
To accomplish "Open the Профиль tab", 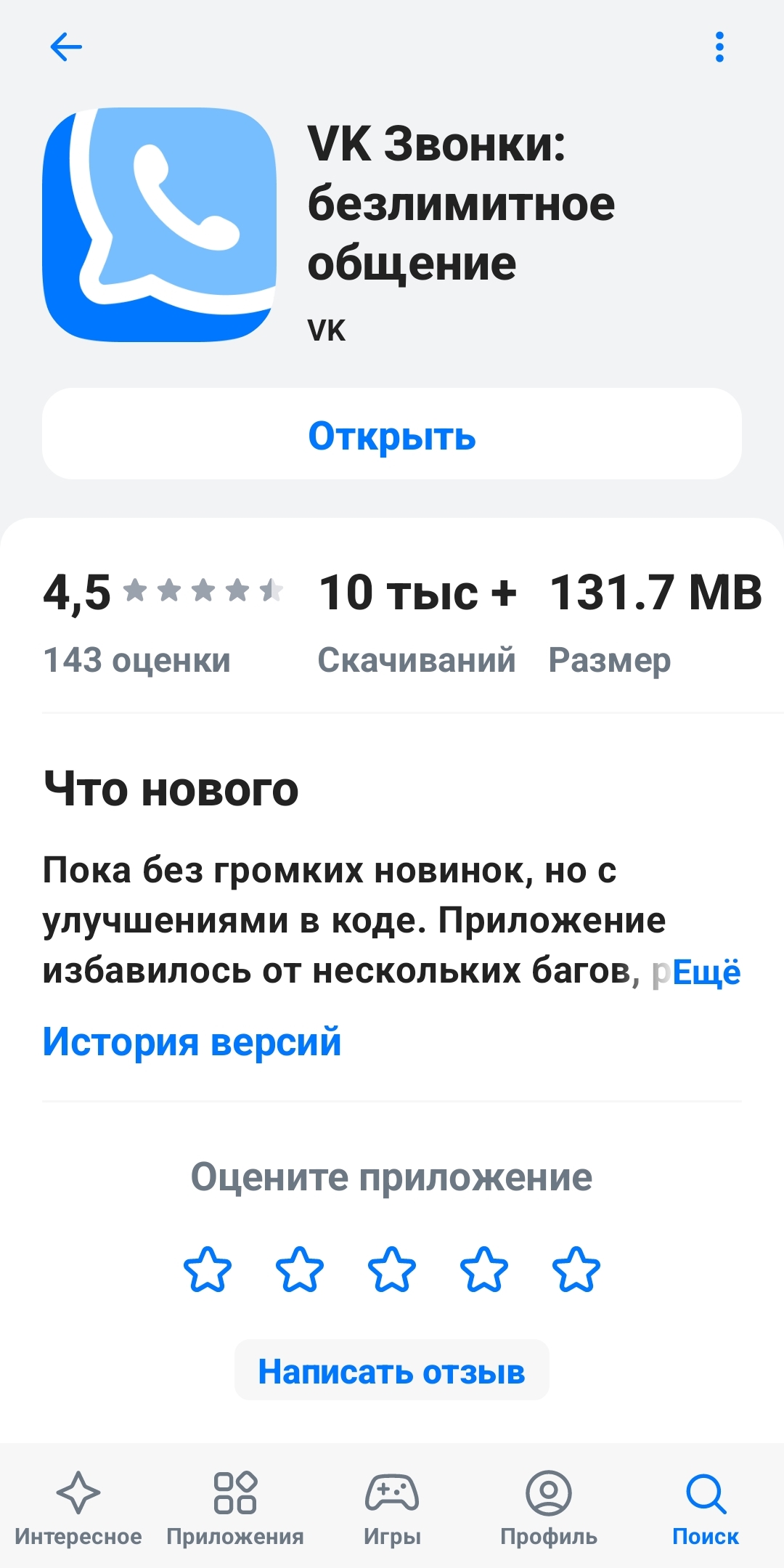I will point(549,1508).
